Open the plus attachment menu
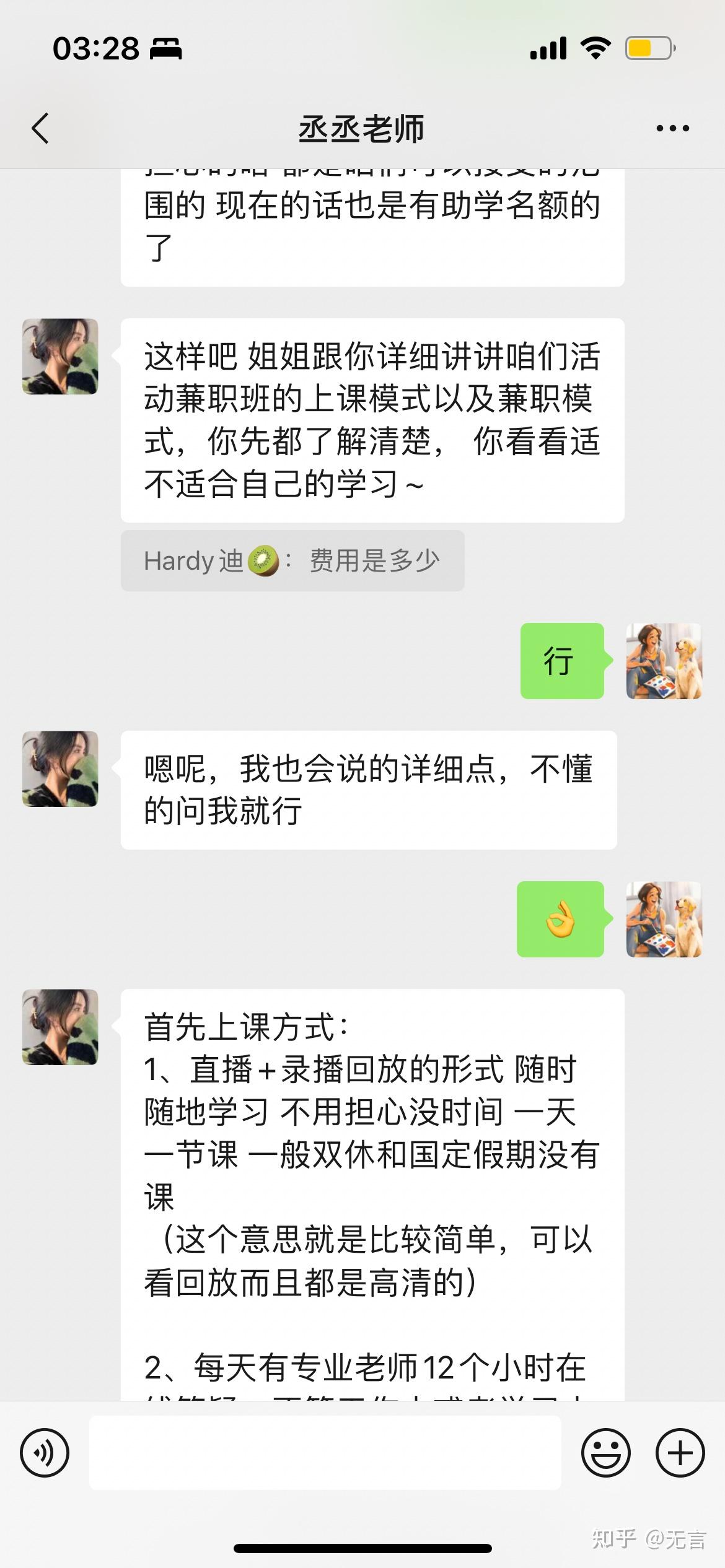 (x=680, y=1452)
